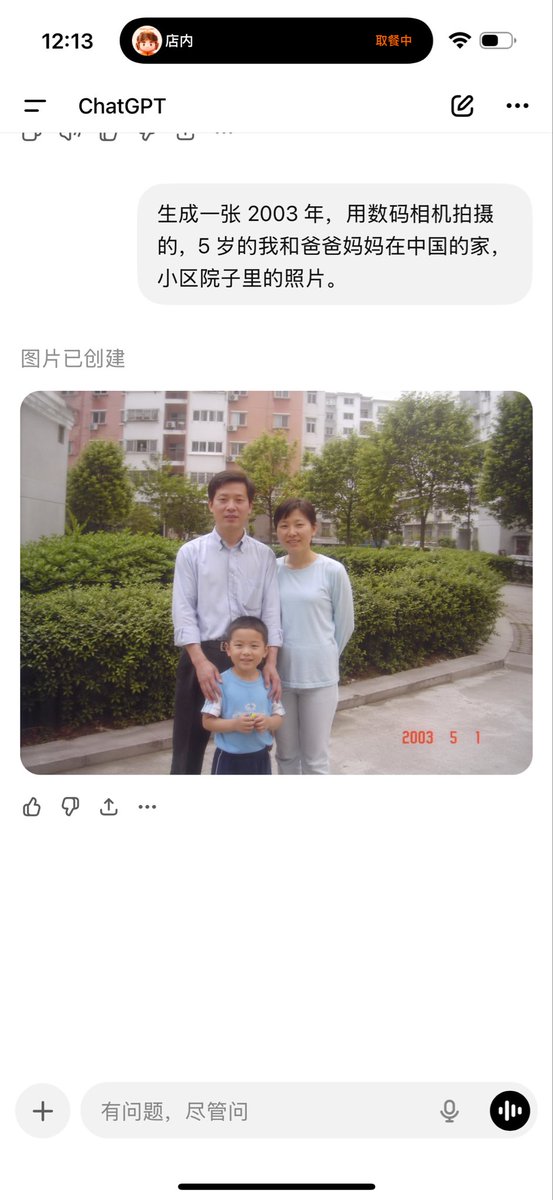The image size is (553, 1200).
Task: Open the top-right overflow menu
Action: (517, 106)
